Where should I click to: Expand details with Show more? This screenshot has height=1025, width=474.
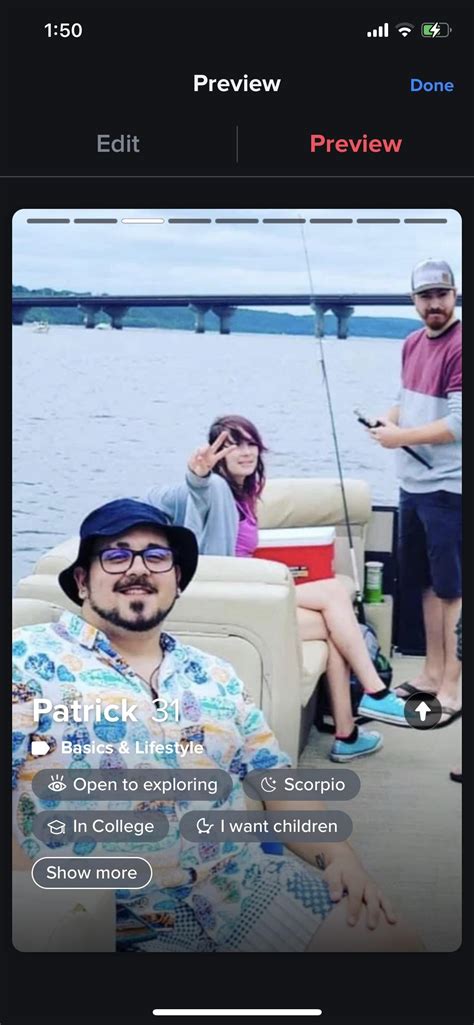pyautogui.click(x=92, y=873)
